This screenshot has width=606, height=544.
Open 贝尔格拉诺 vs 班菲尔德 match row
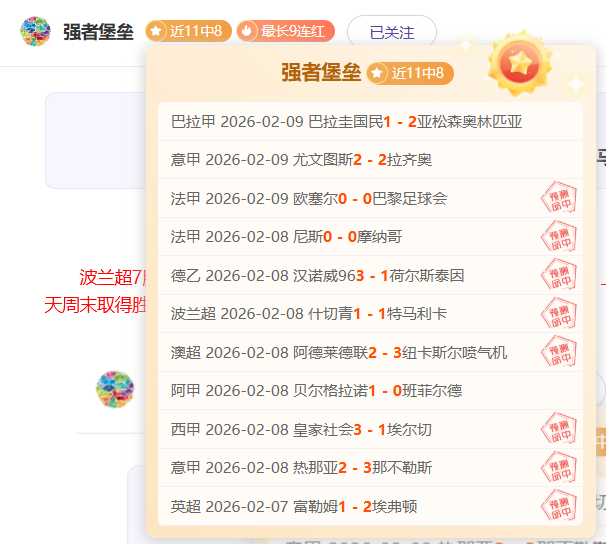pos(316,391)
